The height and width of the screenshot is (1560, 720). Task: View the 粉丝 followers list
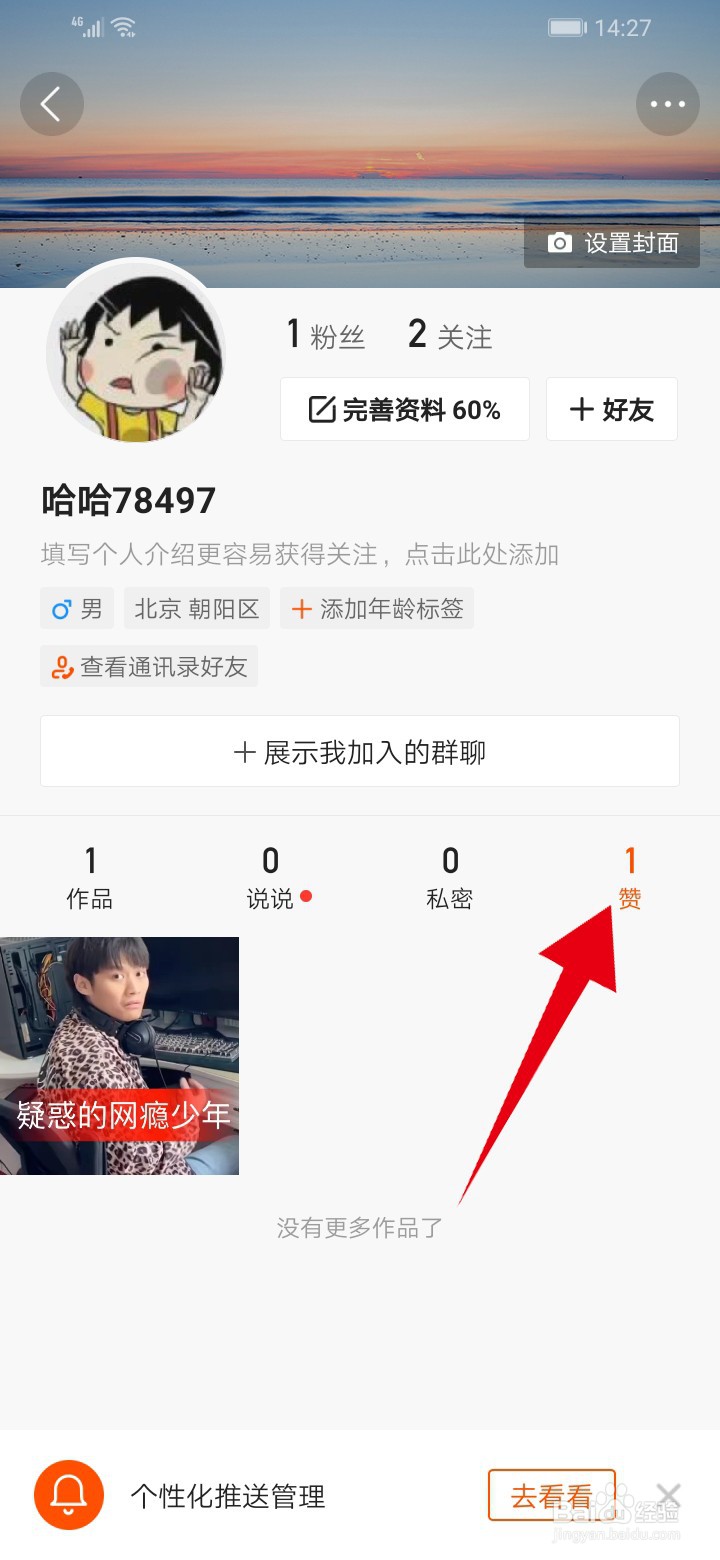(x=326, y=335)
